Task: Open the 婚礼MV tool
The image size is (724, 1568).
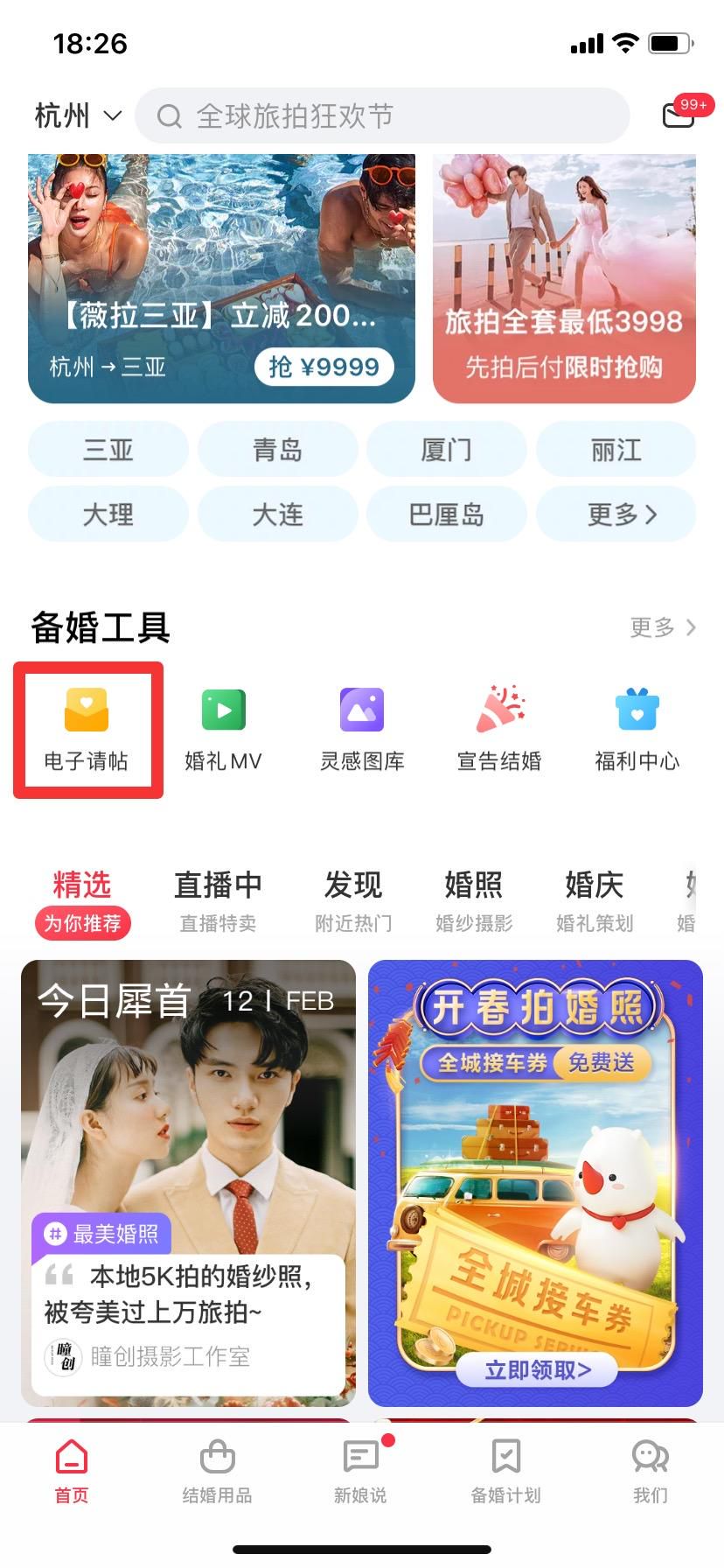Action: (224, 730)
